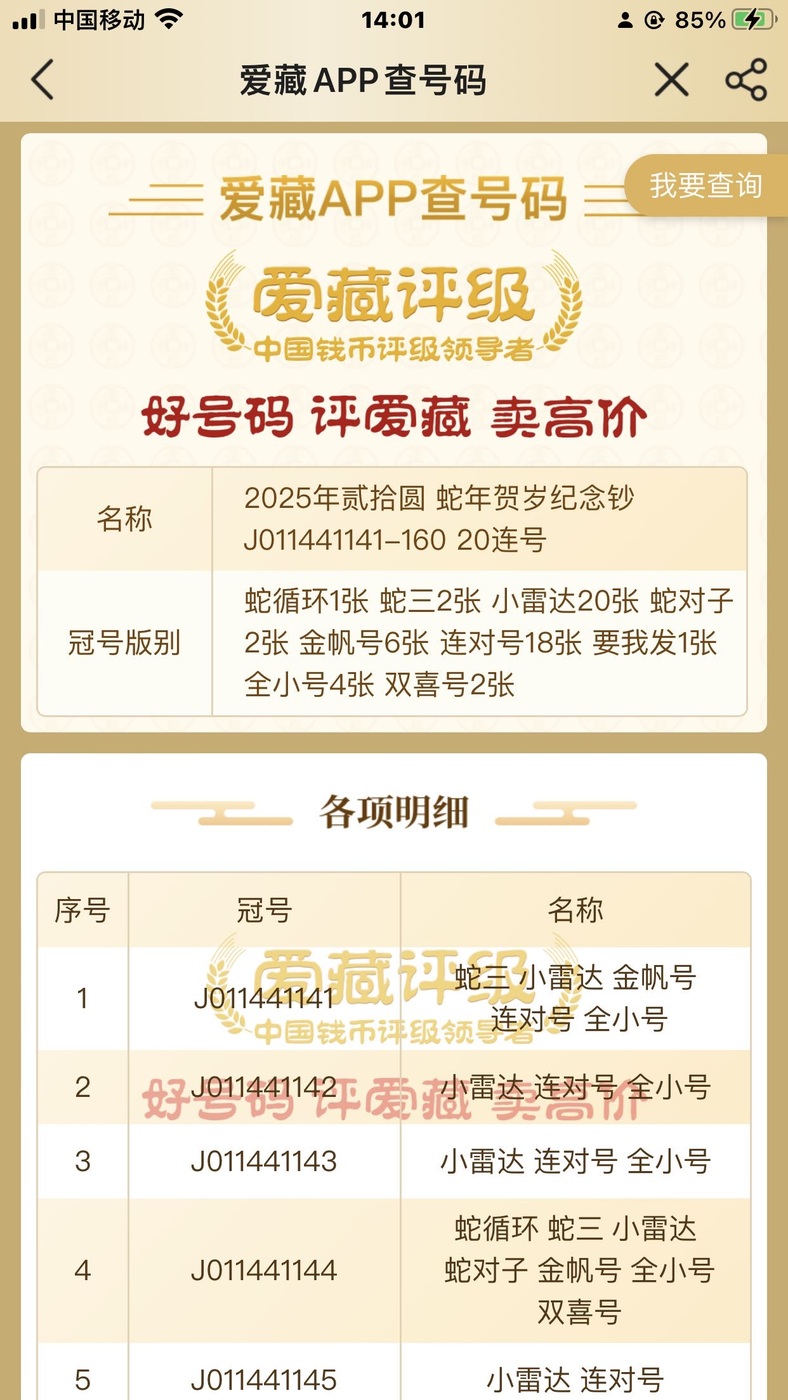
Task: Share this page via the share icon
Action: pyautogui.click(x=746, y=80)
